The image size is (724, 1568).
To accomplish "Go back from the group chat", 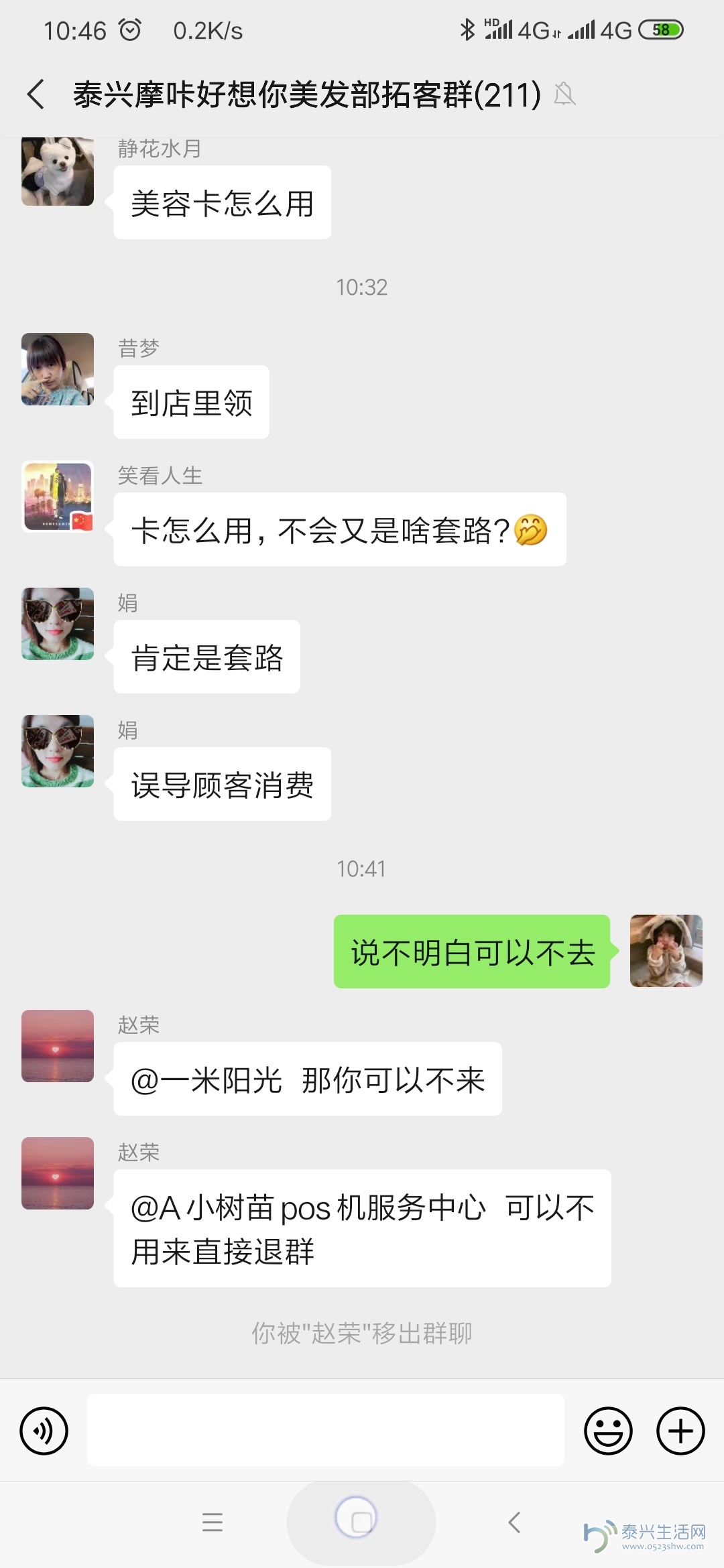I will (x=36, y=94).
